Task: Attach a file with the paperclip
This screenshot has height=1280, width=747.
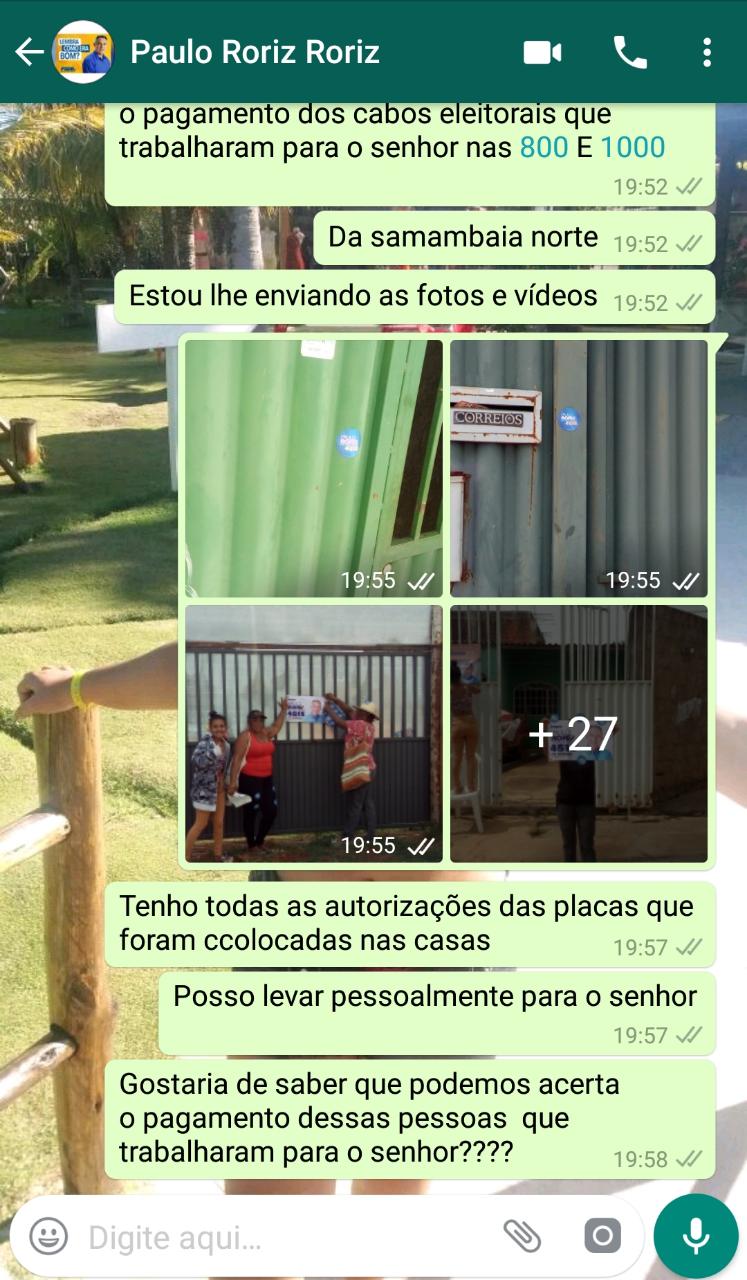Action: point(521,1237)
